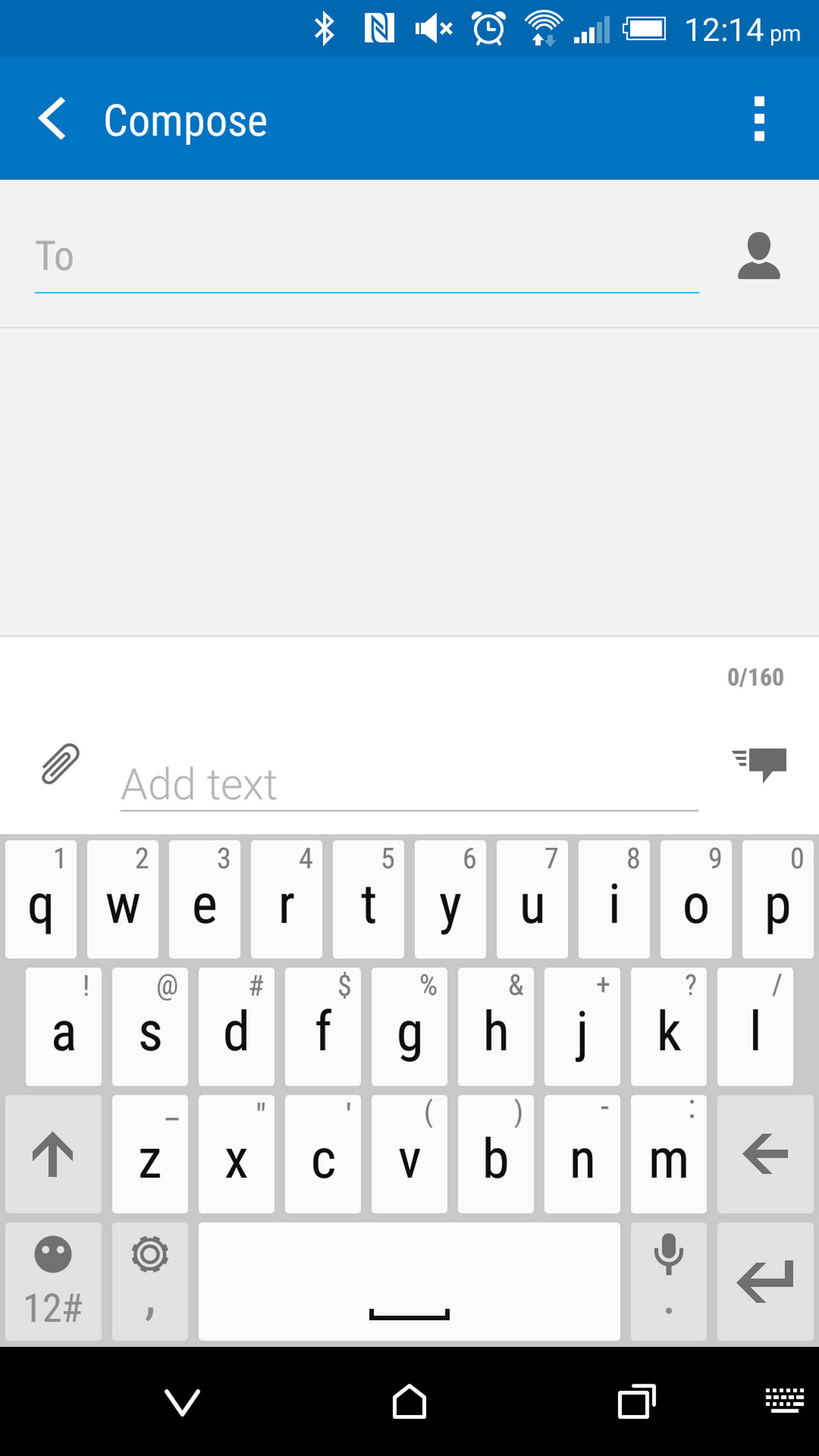Tap the enter key on the keyboard
This screenshot has height=1456, width=819.
coord(765,1281)
